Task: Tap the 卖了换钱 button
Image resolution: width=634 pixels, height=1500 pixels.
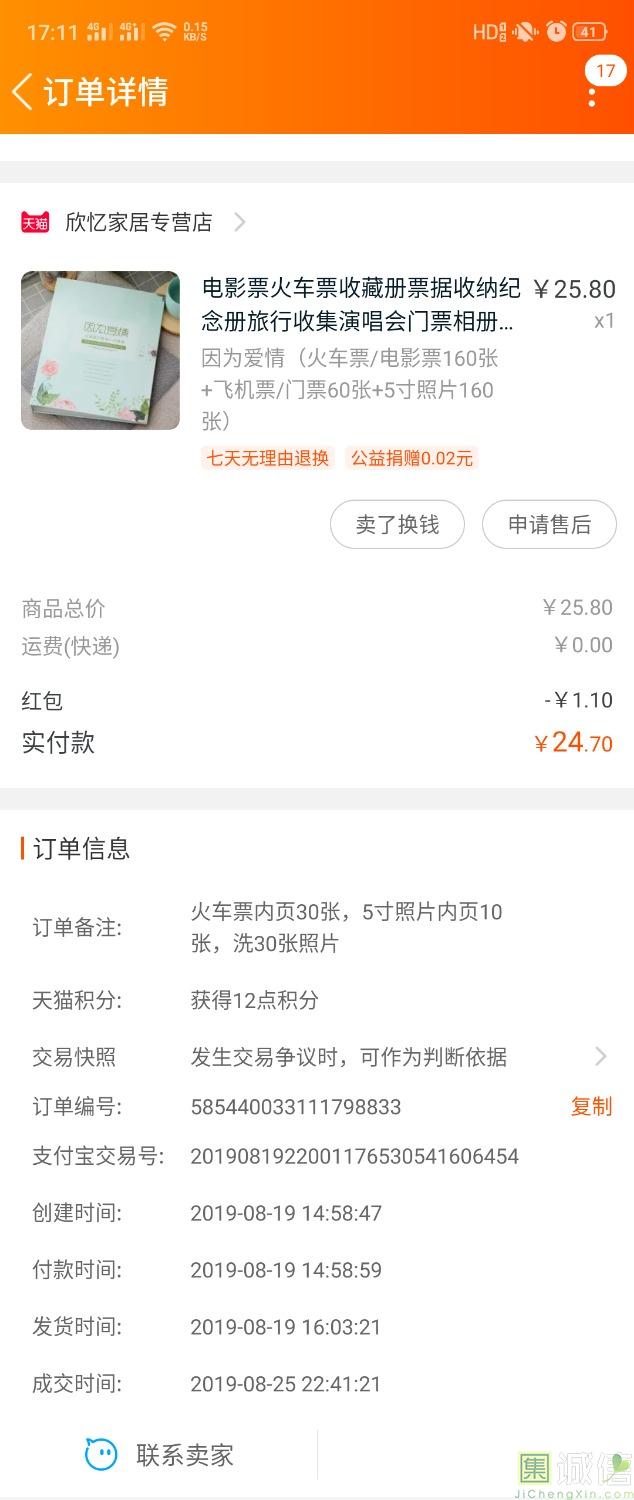Action: (x=397, y=524)
